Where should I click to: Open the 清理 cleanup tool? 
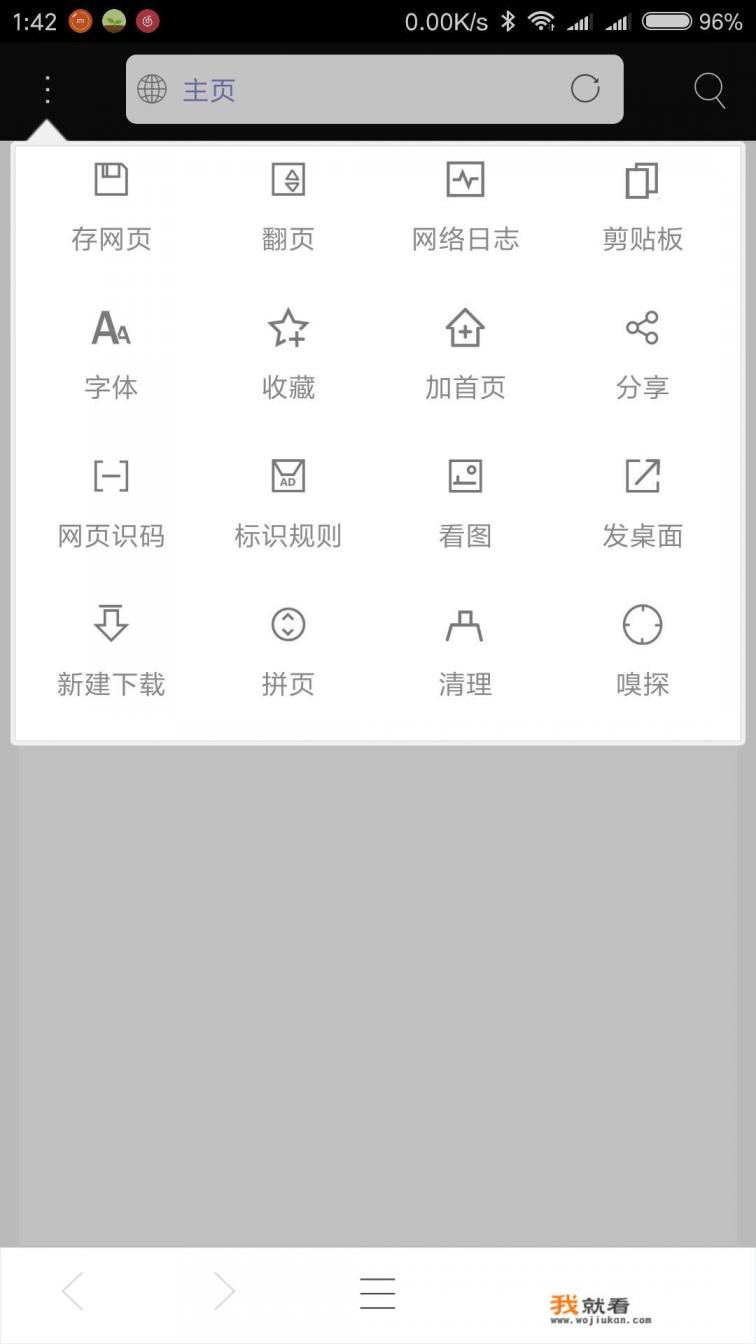point(465,646)
